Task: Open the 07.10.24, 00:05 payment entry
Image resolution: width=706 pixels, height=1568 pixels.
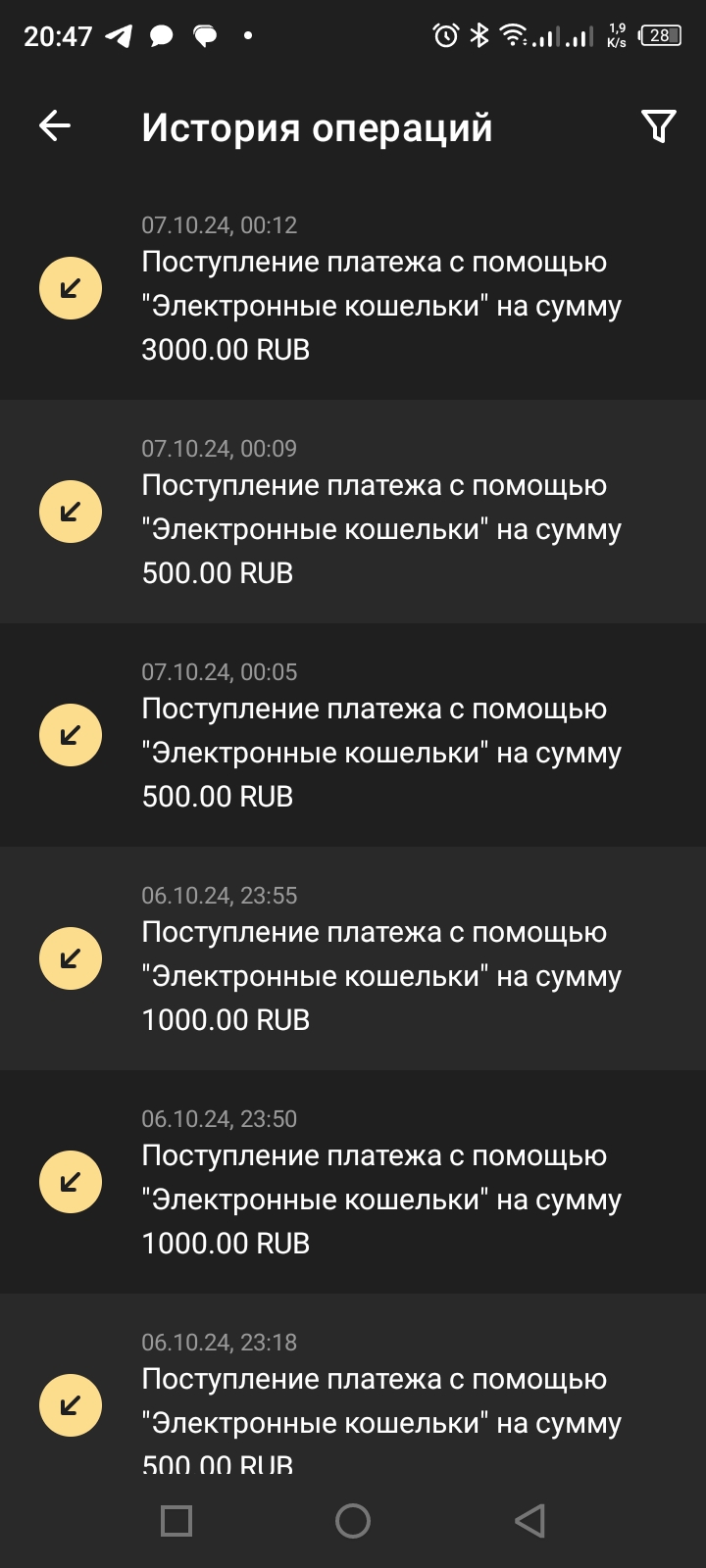Action: 353,735
